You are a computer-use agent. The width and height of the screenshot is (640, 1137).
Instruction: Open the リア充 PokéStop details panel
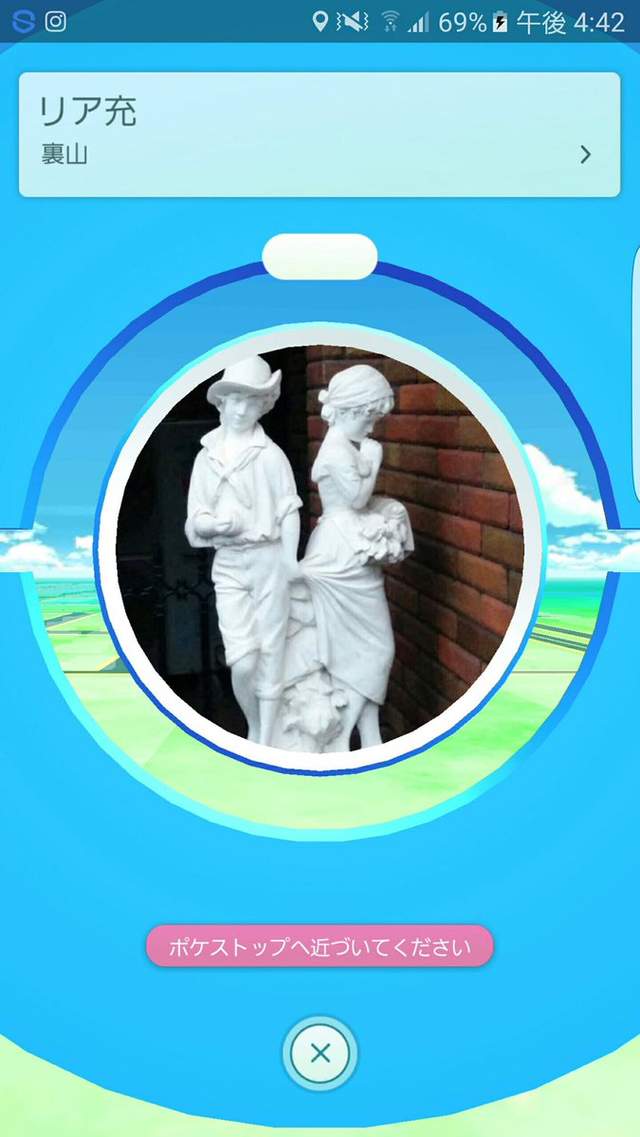coord(319,134)
